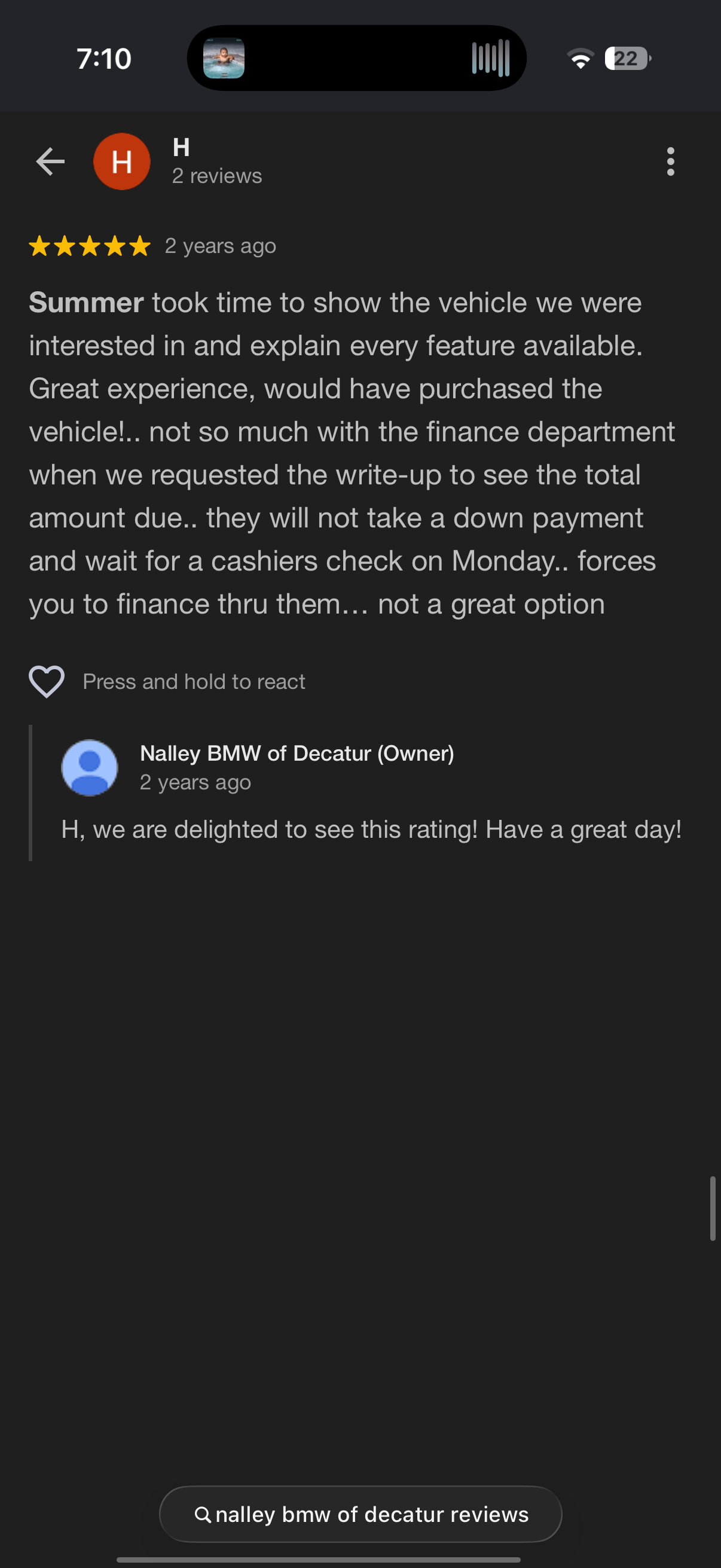Viewport: 721px width, 1568px height.
Task: Tap the heart icon to react
Action: coord(48,682)
